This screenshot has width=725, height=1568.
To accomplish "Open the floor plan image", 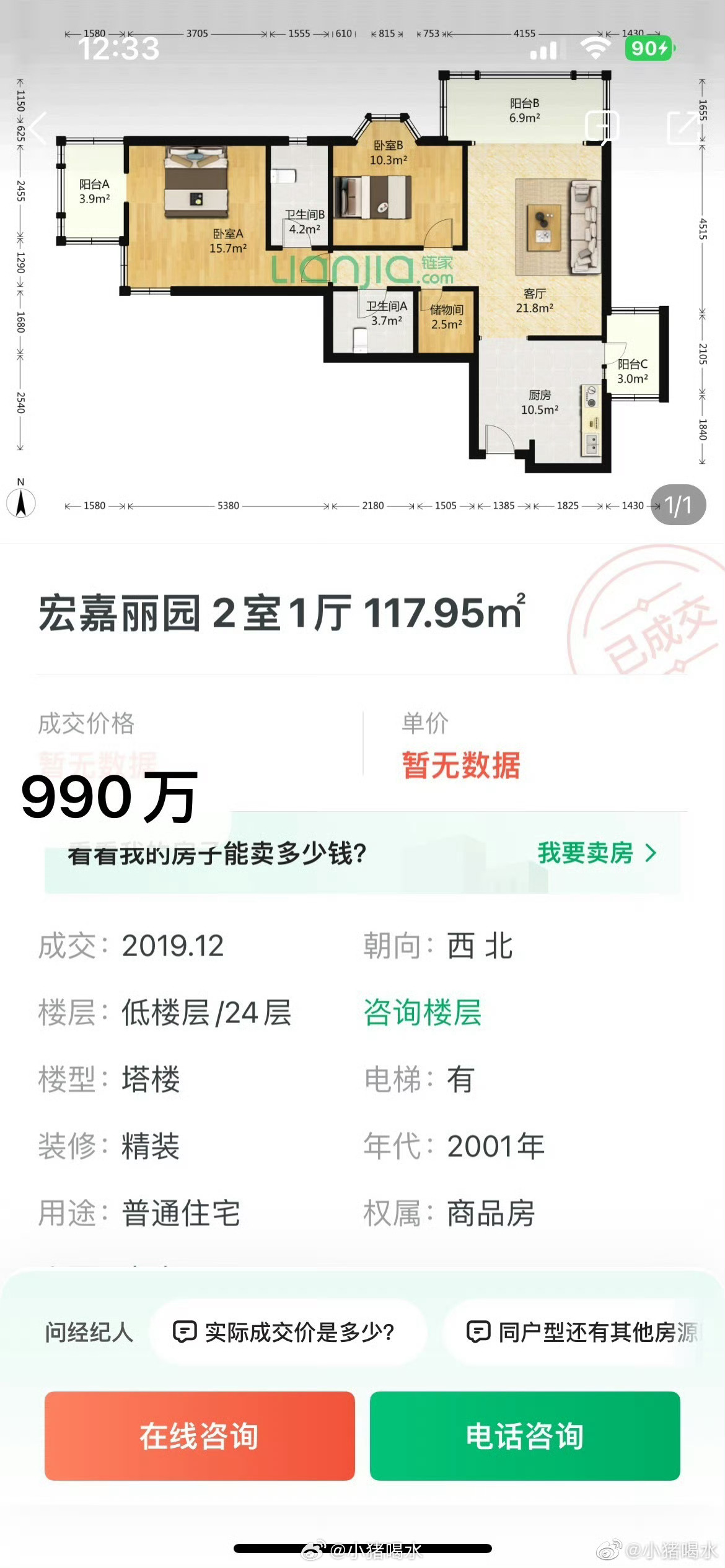I will [362, 272].
